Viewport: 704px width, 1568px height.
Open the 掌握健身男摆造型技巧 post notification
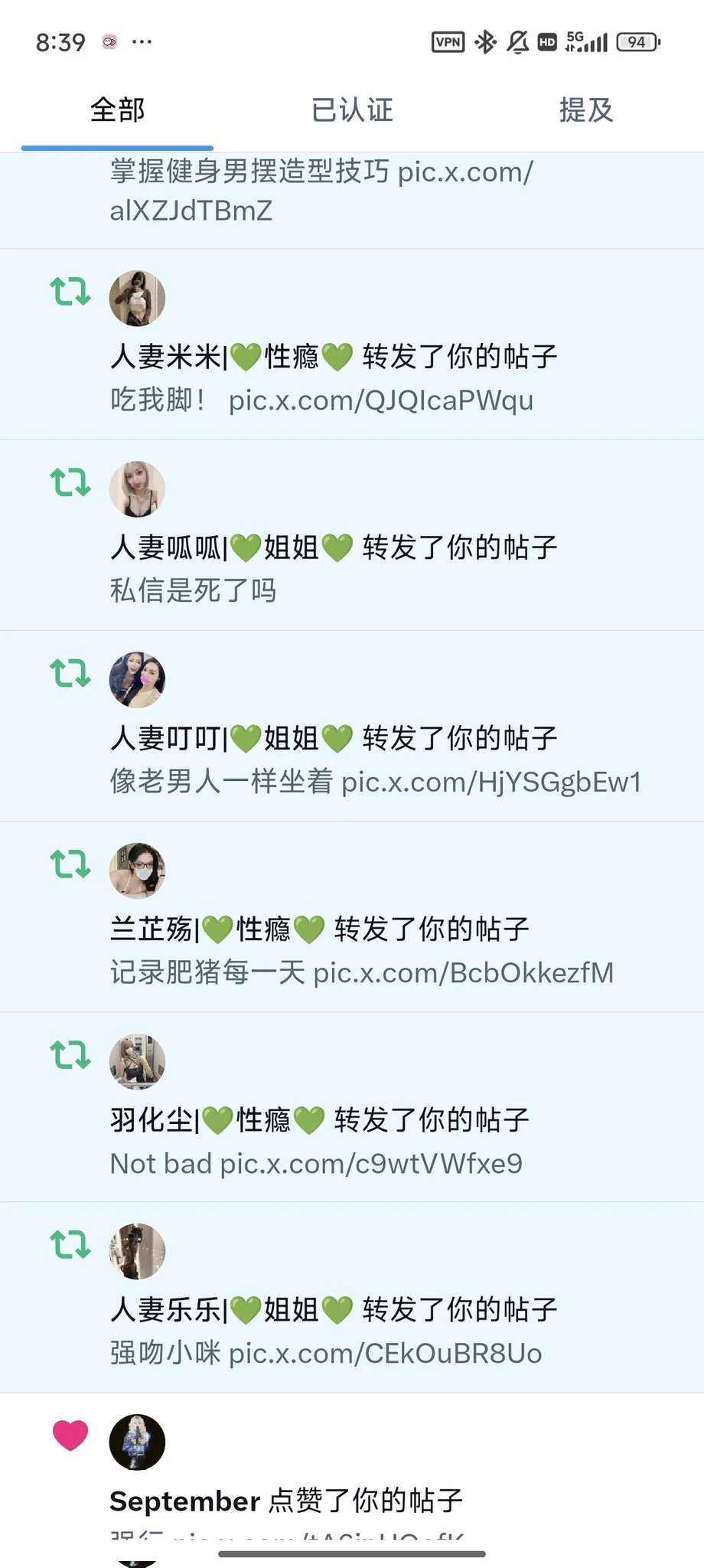[x=321, y=191]
